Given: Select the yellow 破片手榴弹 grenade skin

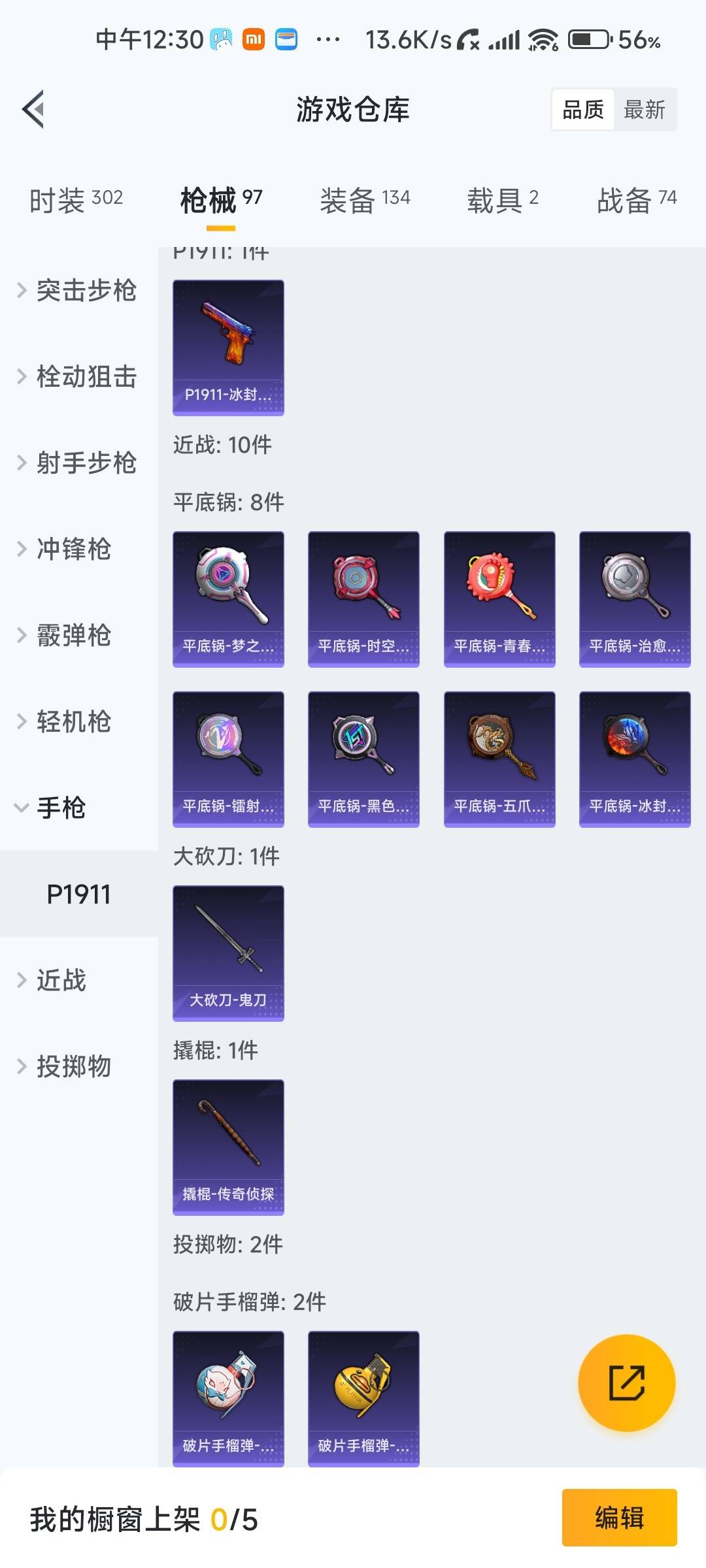Looking at the screenshot, I should coord(363,1398).
